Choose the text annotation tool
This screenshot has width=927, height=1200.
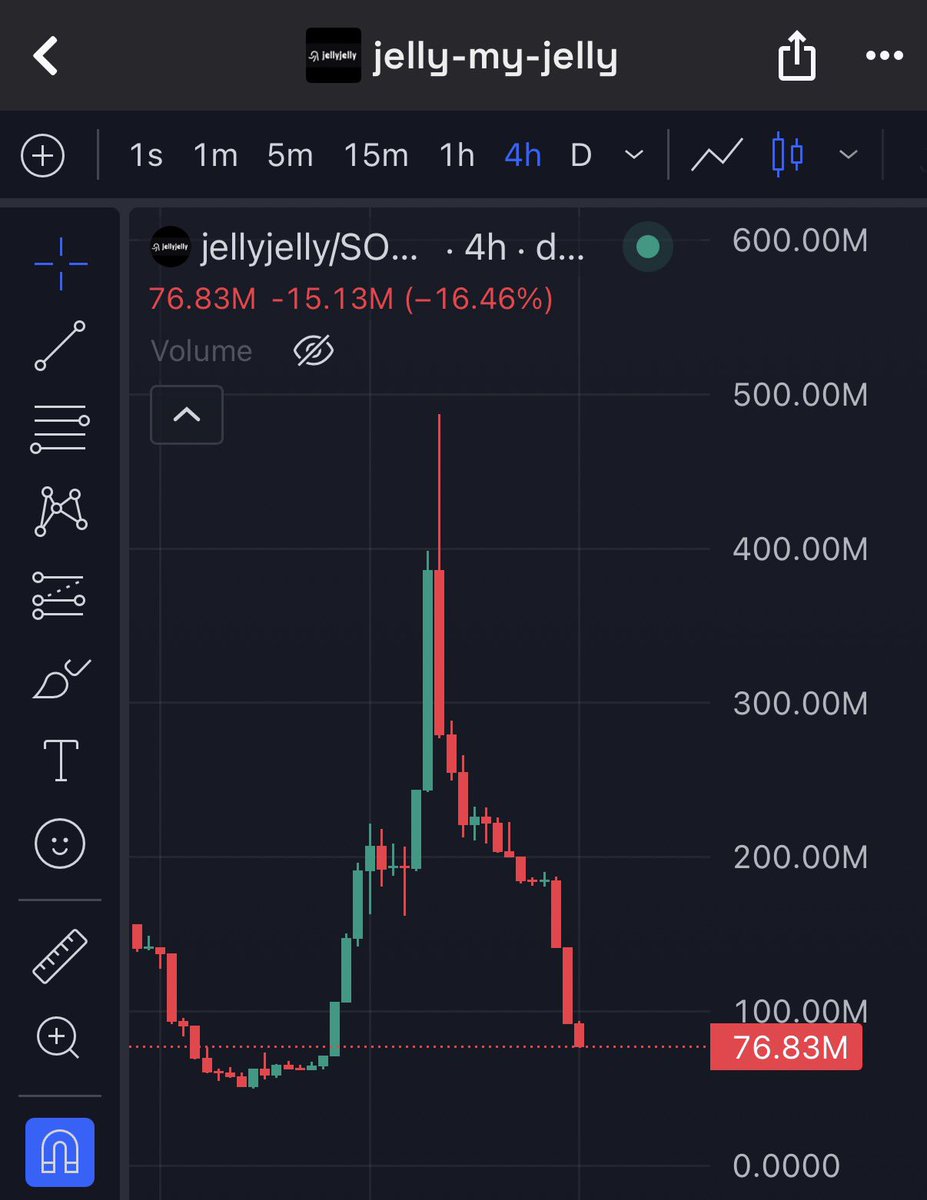tap(61, 760)
